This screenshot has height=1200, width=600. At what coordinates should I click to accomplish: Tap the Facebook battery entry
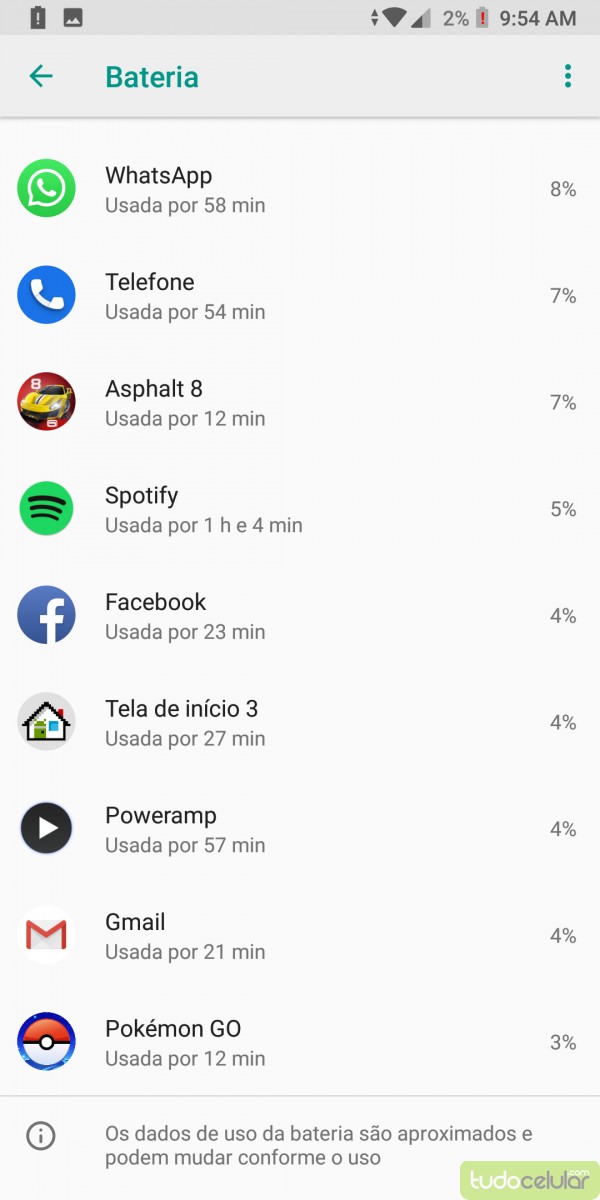tap(300, 616)
